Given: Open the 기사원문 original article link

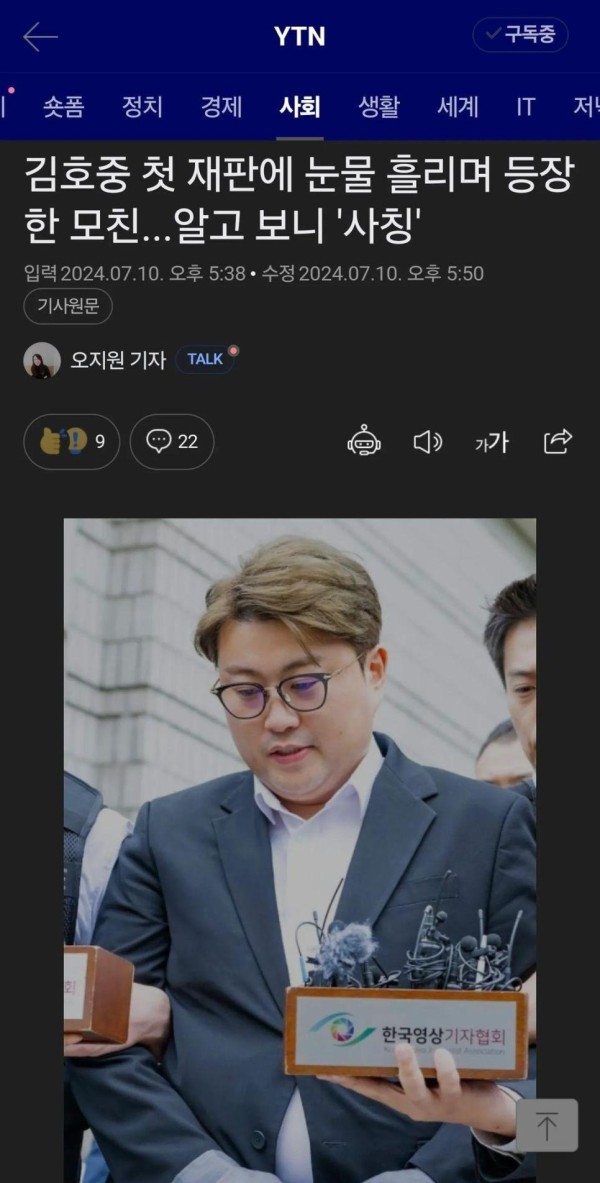Looking at the screenshot, I should tap(68, 306).
